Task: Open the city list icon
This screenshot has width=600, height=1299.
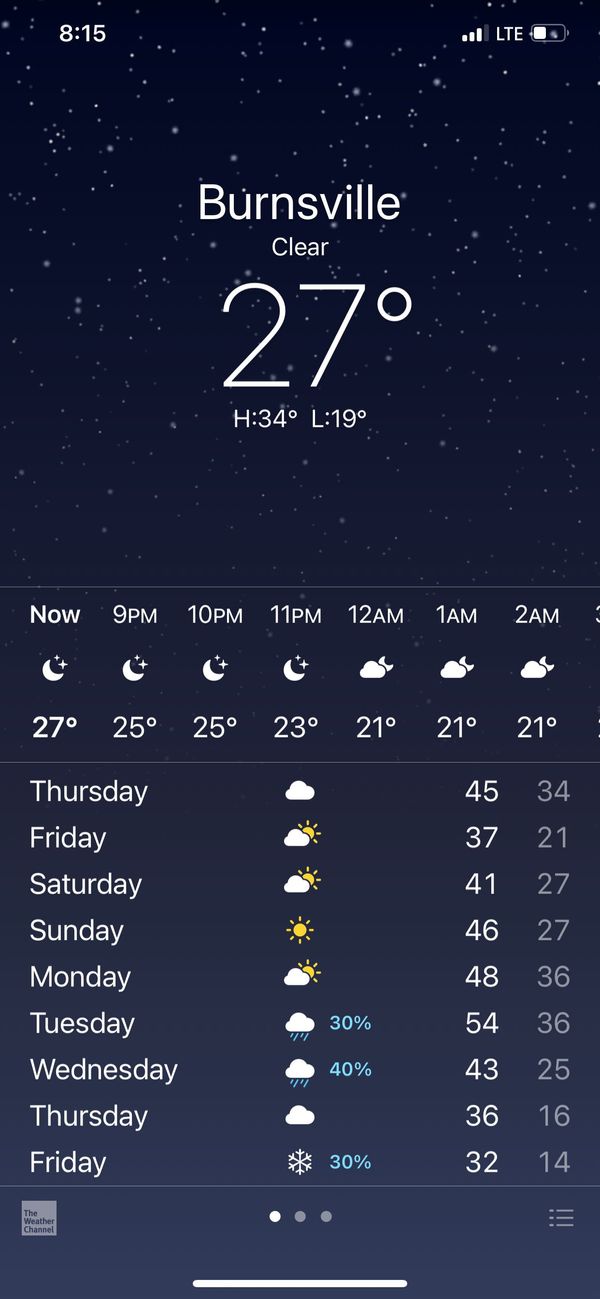Action: point(561,1217)
